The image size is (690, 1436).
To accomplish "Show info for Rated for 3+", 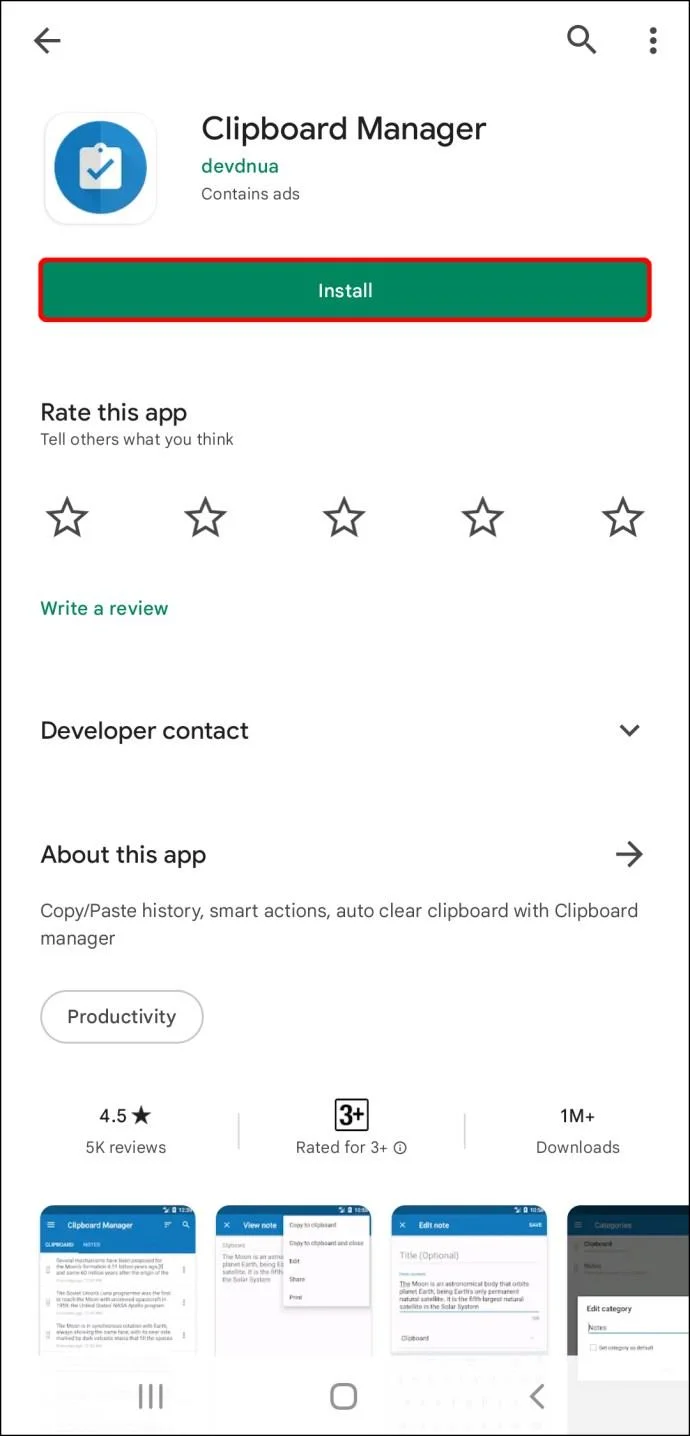I will coord(400,1148).
